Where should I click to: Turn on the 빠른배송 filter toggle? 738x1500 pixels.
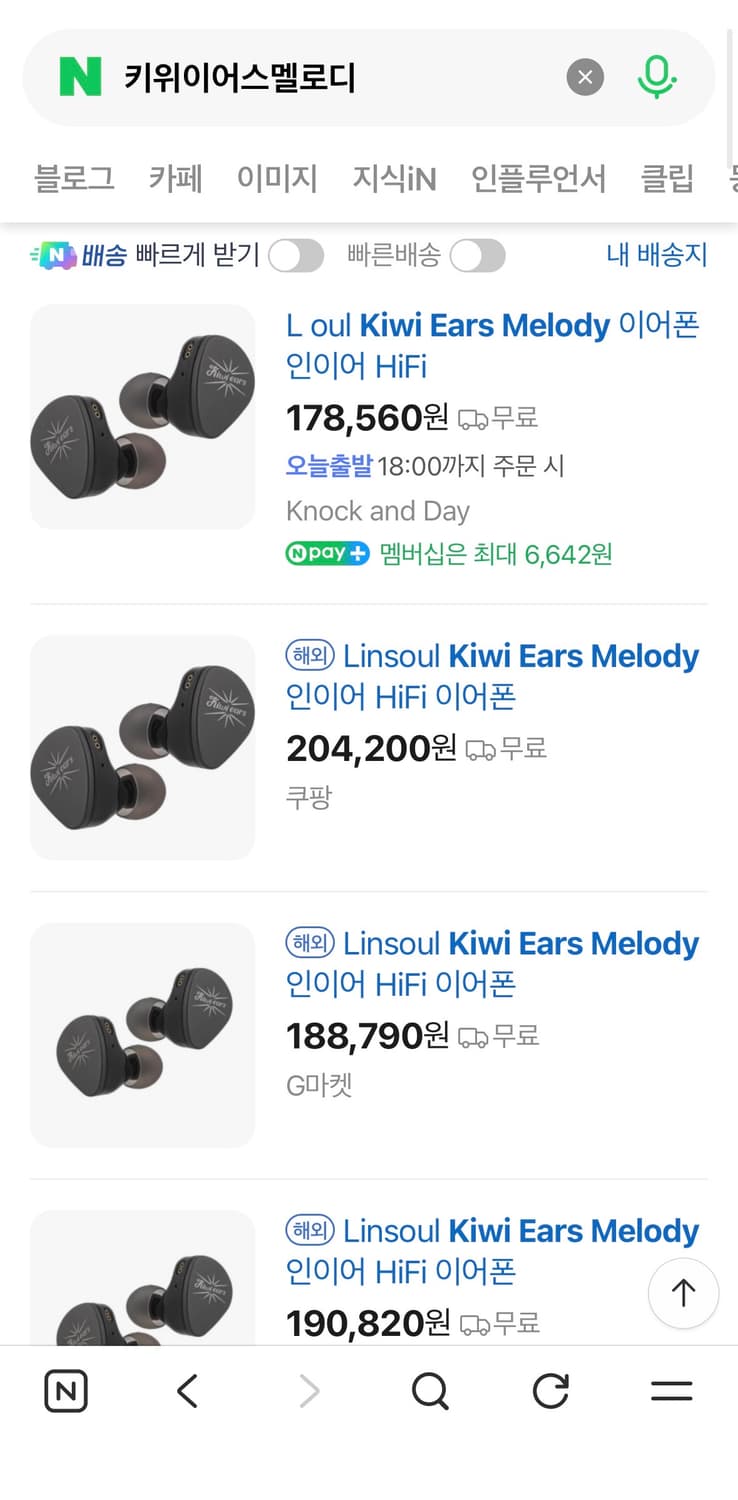click(x=477, y=256)
